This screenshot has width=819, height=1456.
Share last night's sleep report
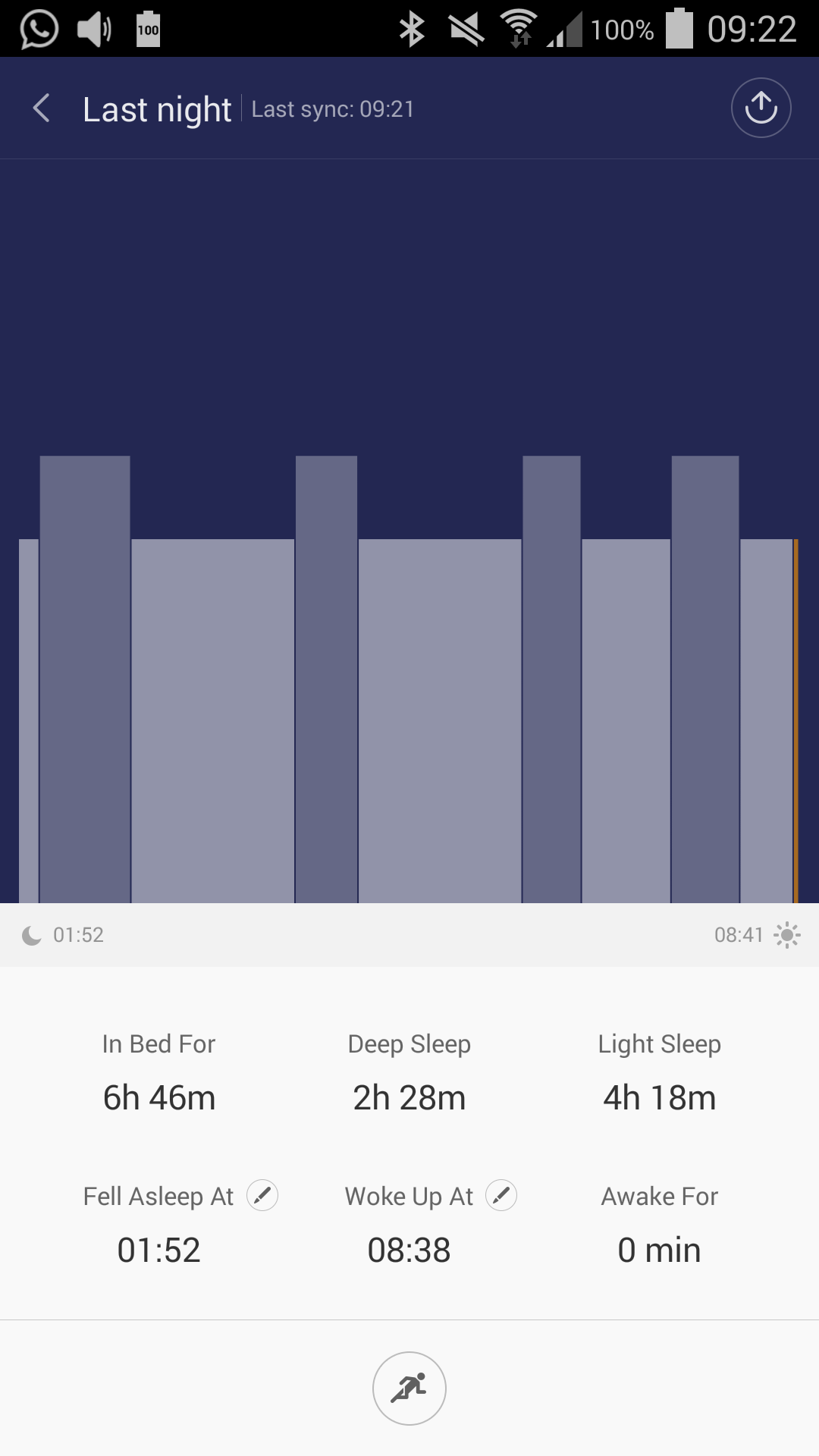[761, 108]
